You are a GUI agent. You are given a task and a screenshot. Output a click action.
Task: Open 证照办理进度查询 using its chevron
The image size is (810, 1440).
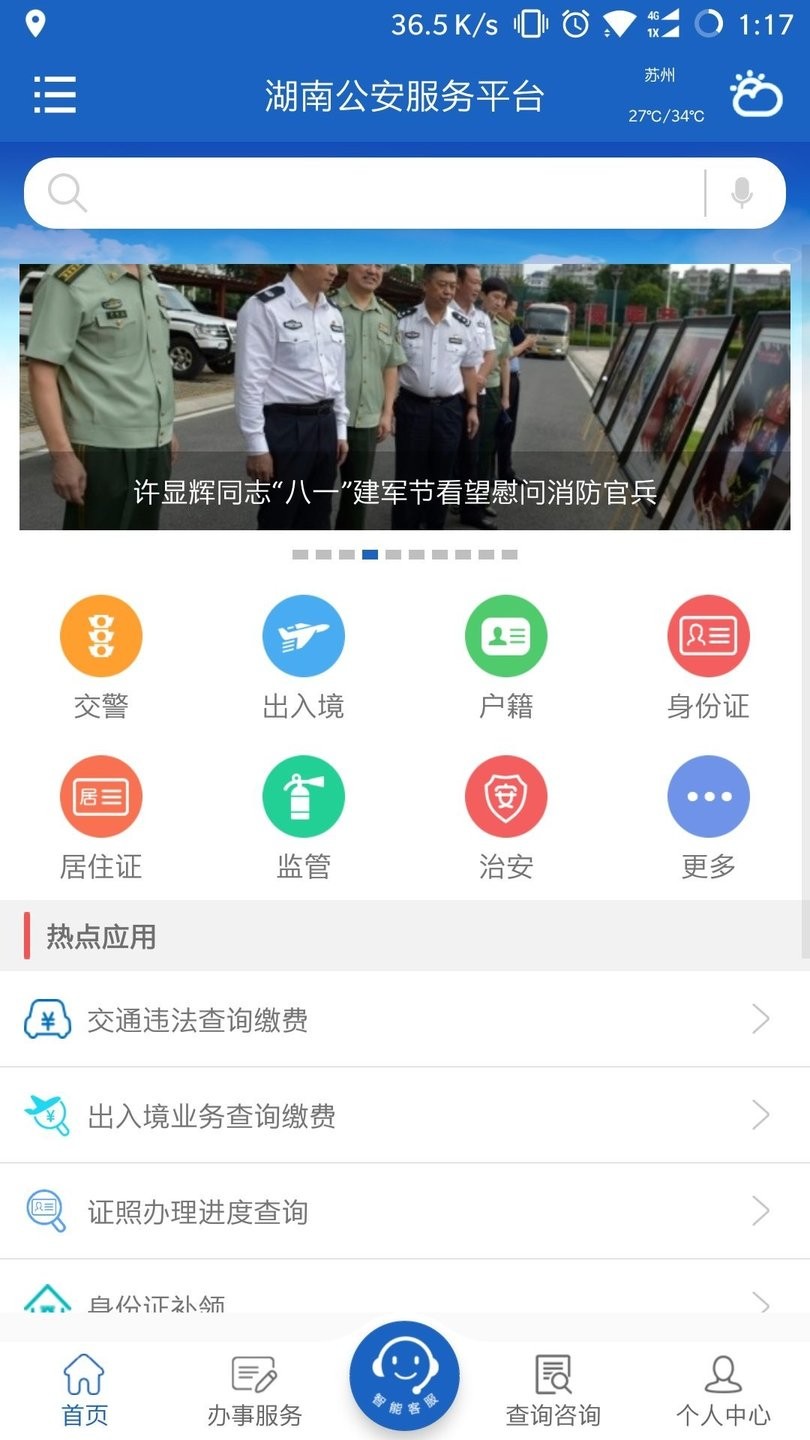tap(760, 1211)
